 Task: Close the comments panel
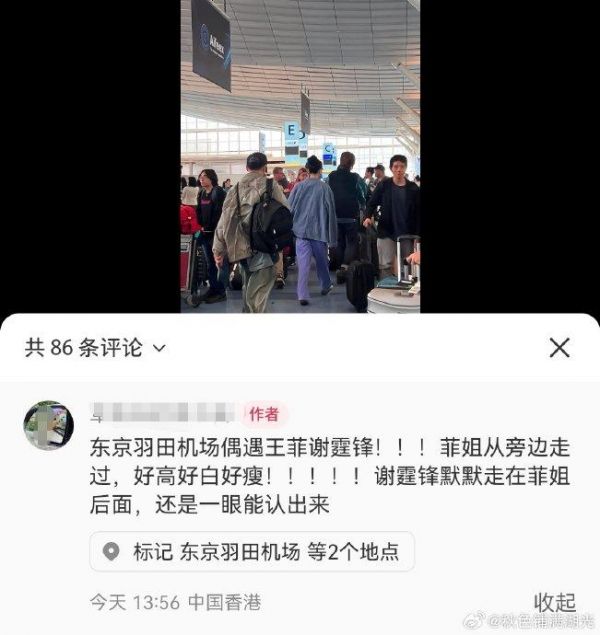click(x=559, y=348)
